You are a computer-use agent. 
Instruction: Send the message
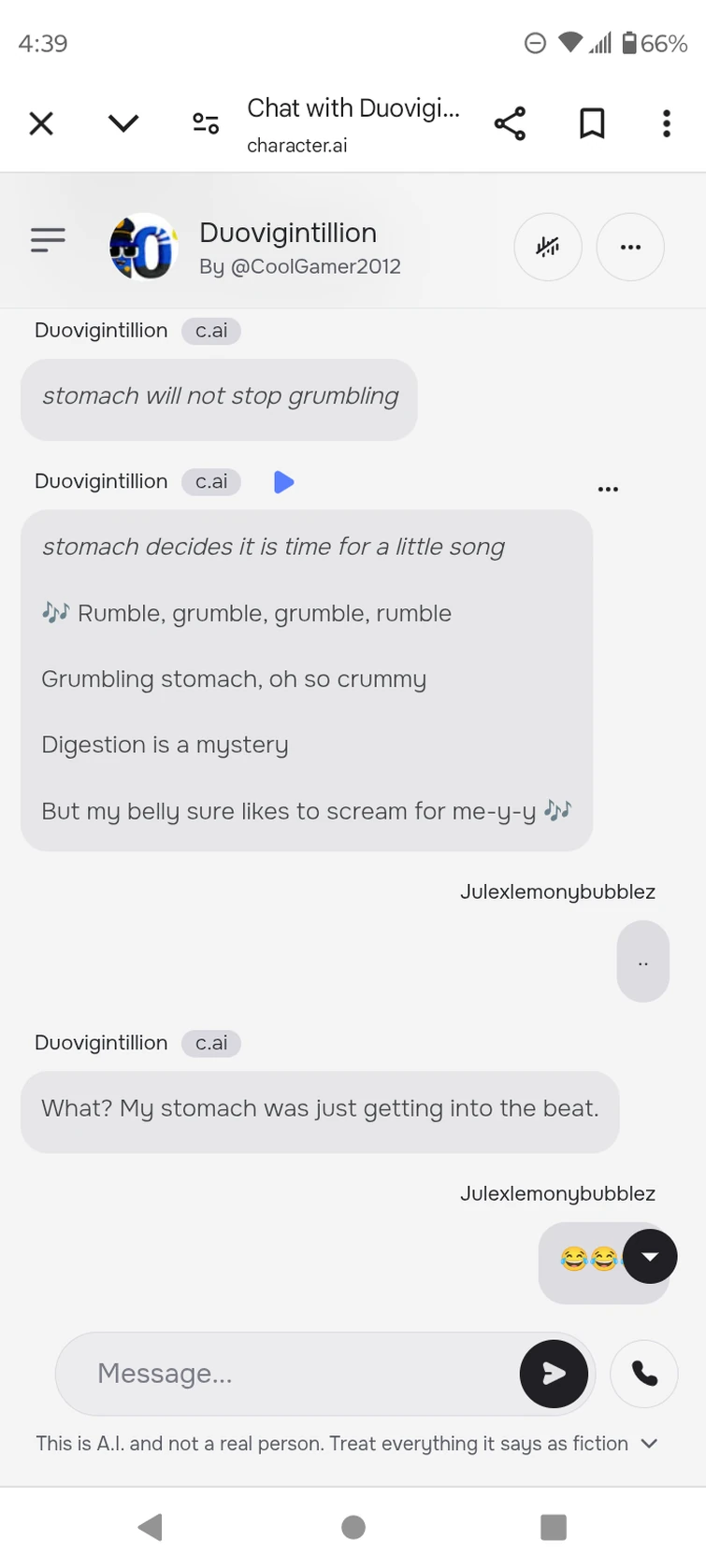click(x=554, y=1374)
